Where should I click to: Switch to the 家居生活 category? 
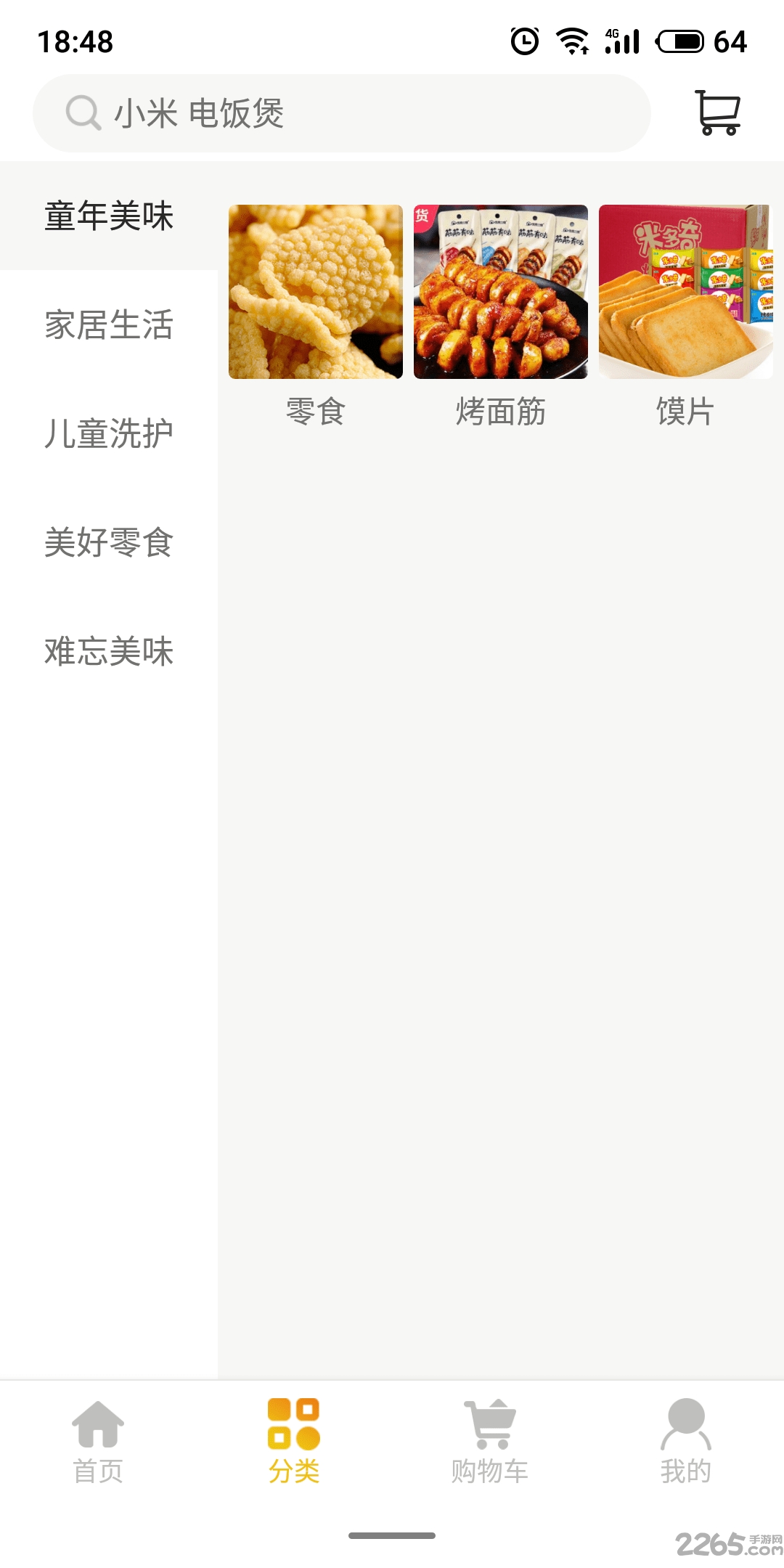point(109,324)
